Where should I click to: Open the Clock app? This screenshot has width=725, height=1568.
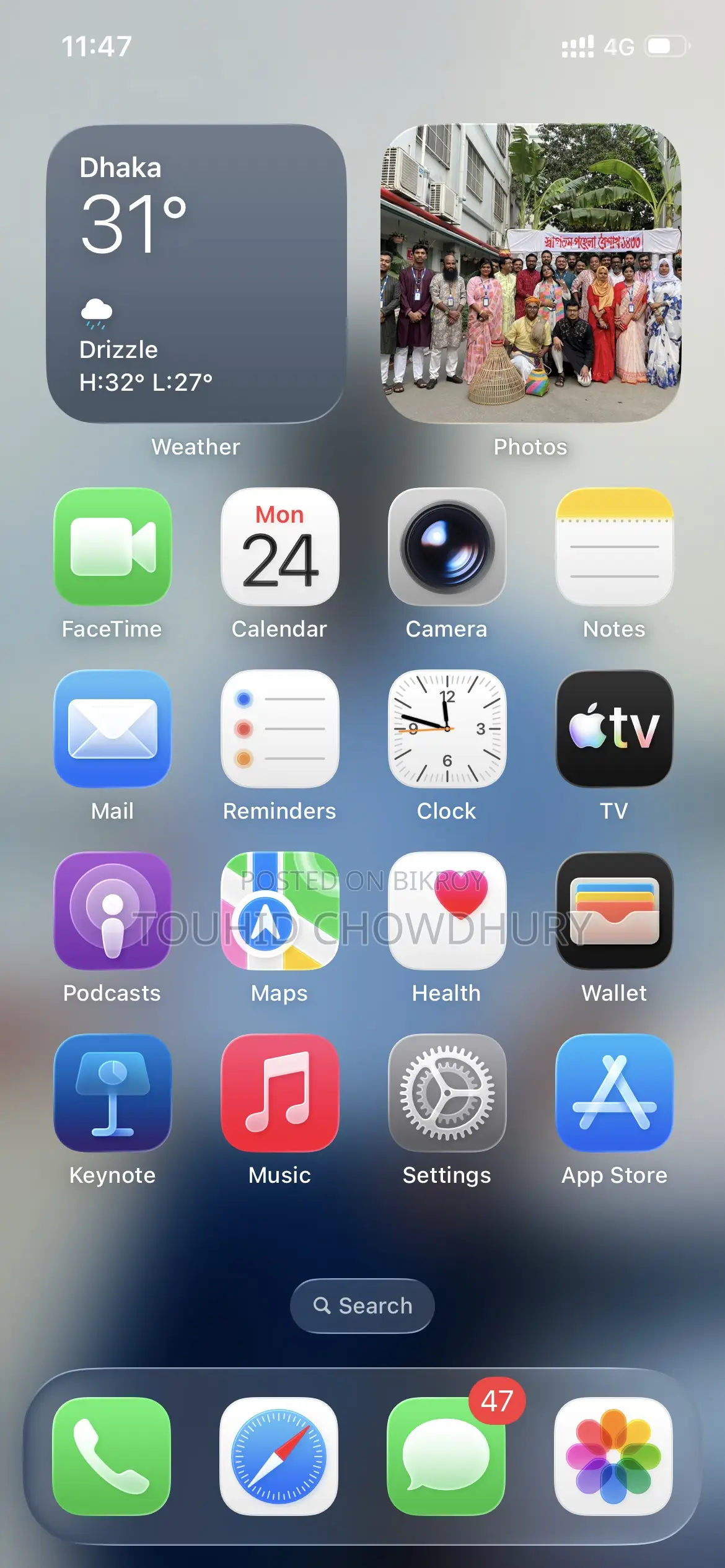point(447,728)
